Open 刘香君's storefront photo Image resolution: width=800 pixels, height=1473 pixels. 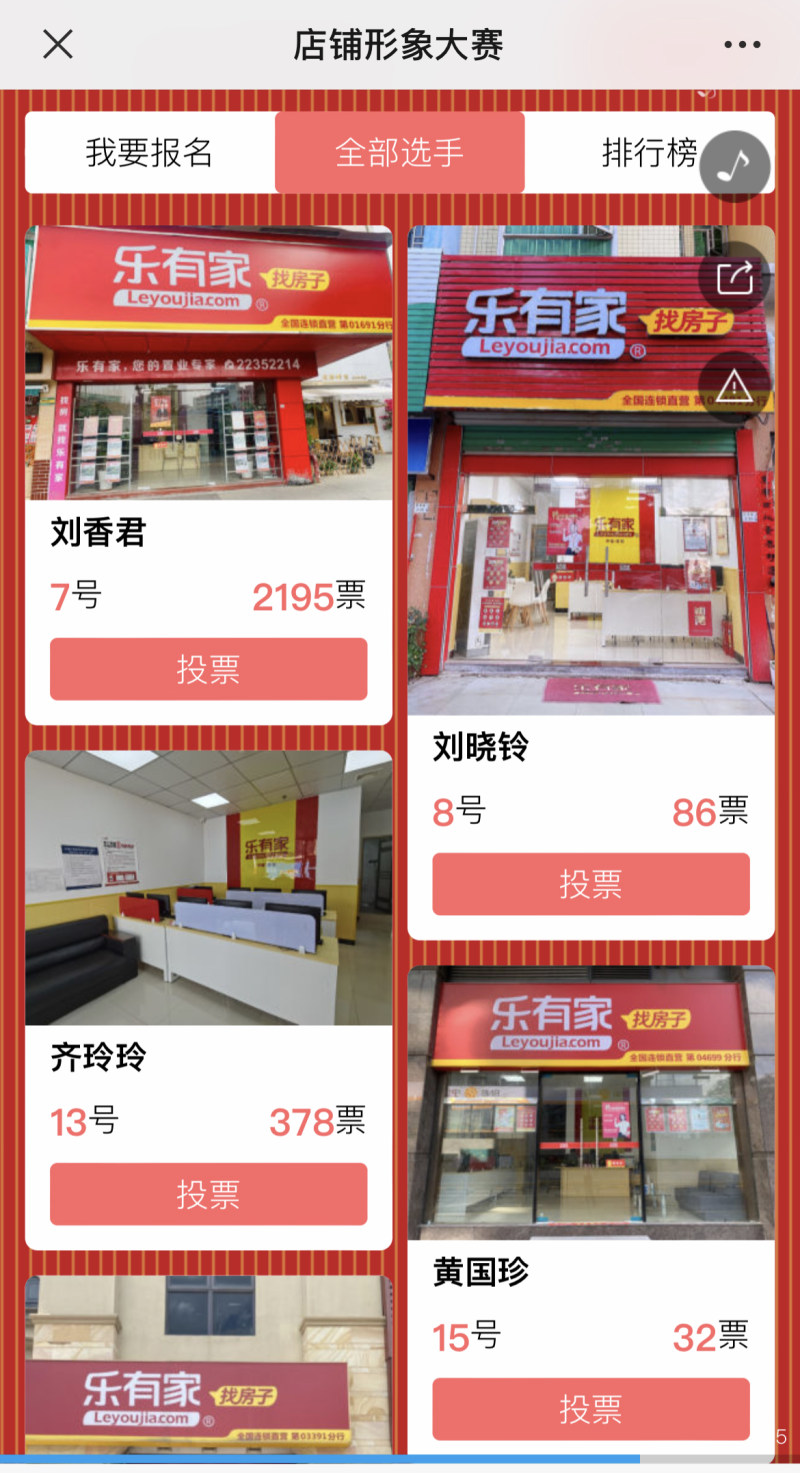pyautogui.click(x=209, y=363)
